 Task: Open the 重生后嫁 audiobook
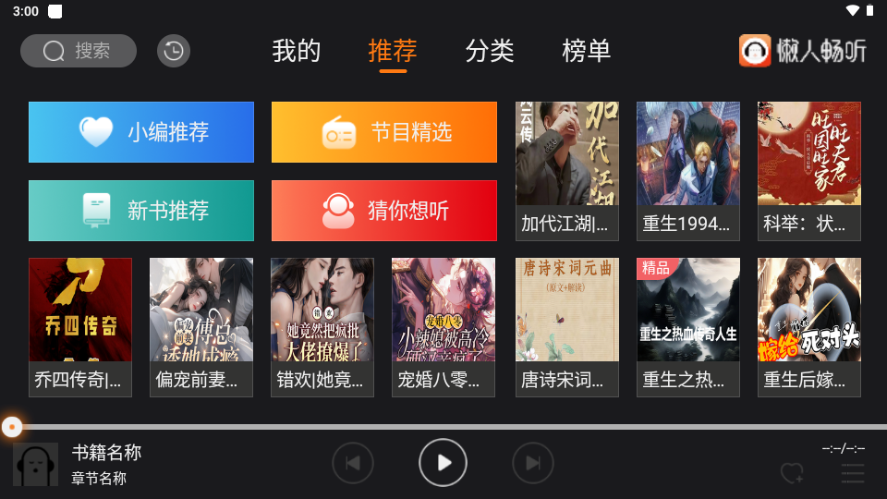pyautogui.click(x=809, y=326)
